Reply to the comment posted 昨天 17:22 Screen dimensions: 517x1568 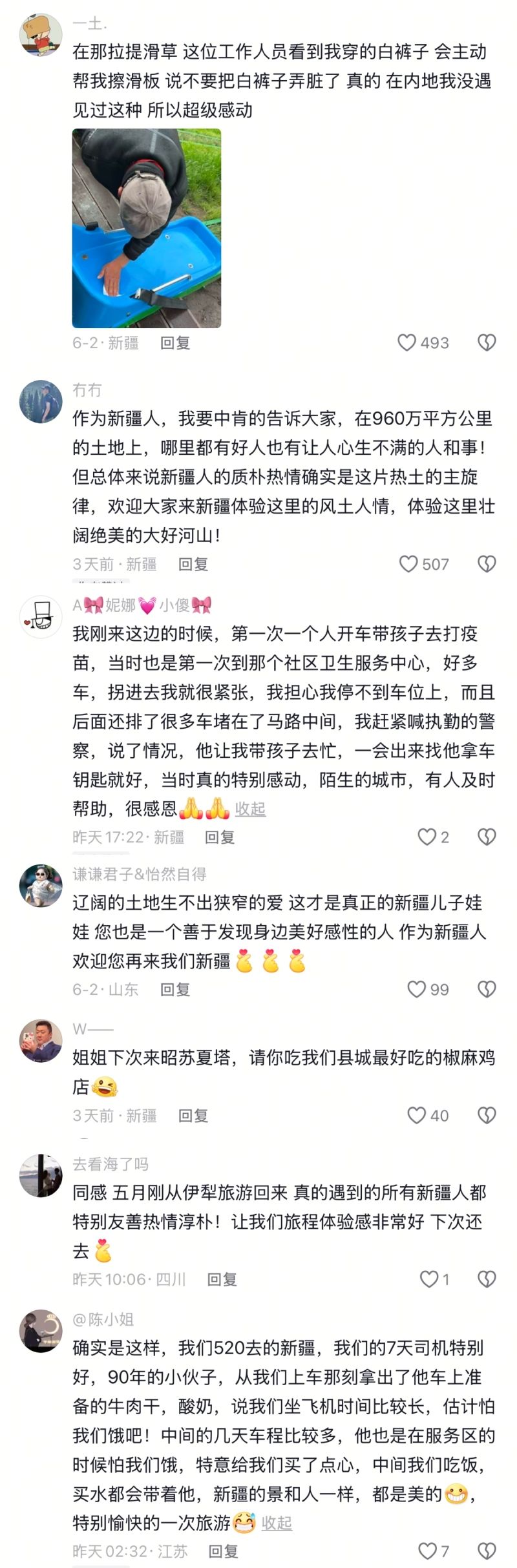pyautogui.click(x=220, y=838)
